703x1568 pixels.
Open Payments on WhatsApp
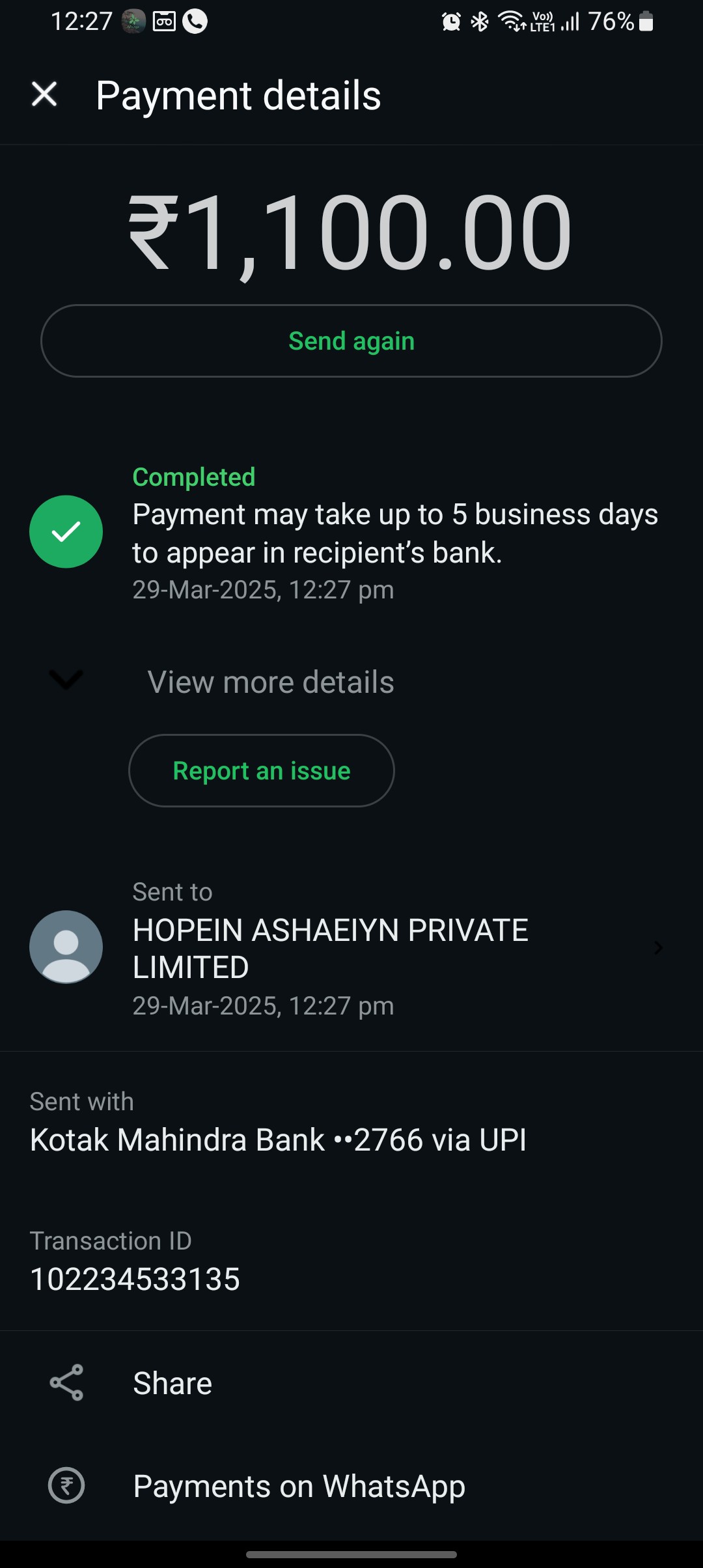pyautogui.click(x=351, y=1486)
